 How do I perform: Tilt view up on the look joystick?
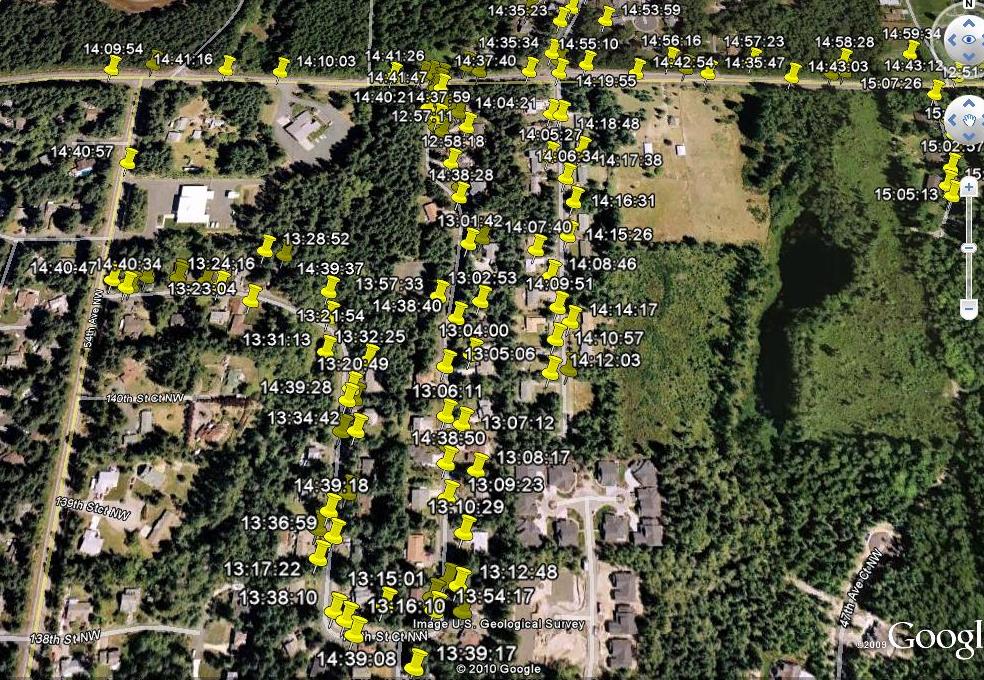[968, 25]
